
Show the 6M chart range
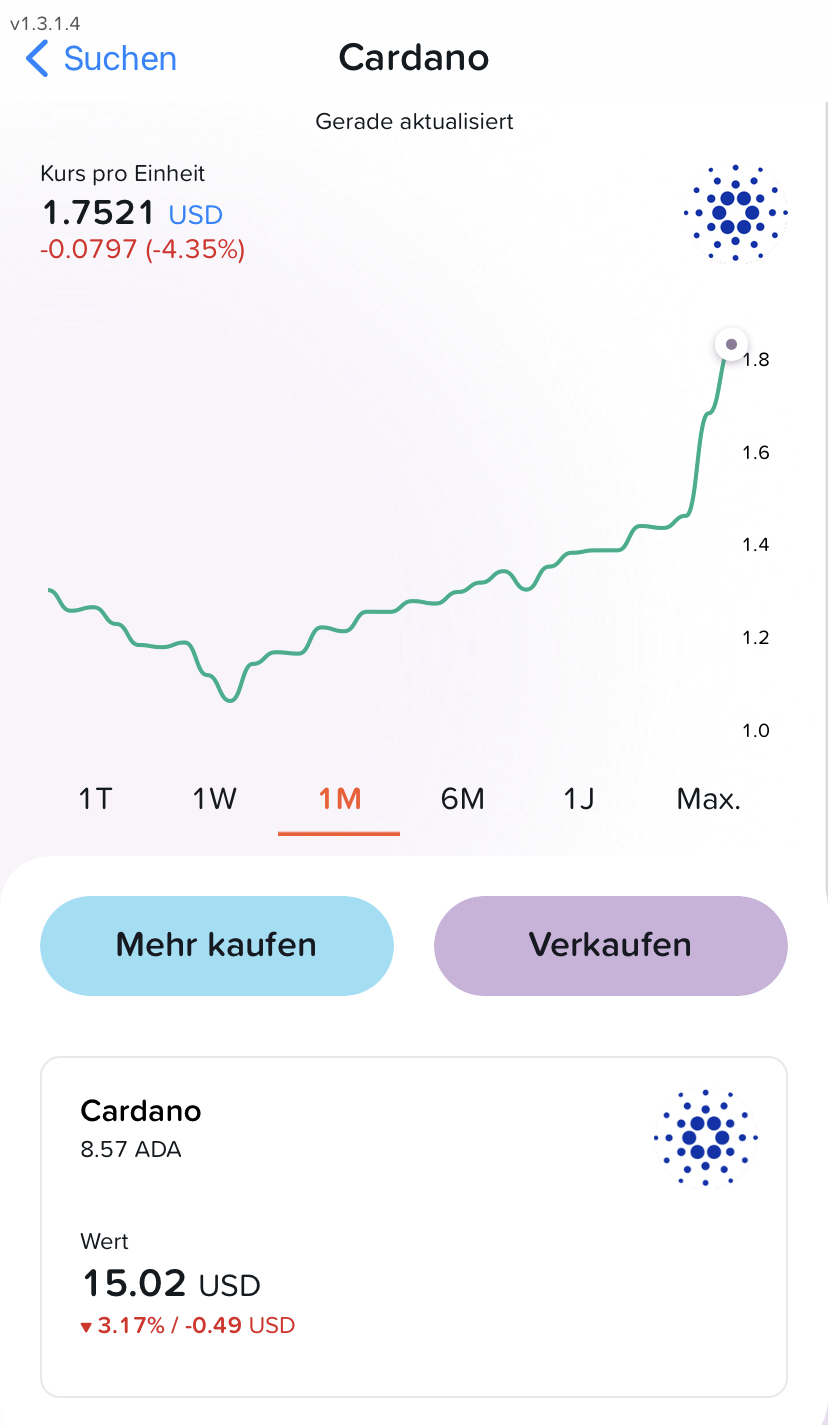pyautogui.click(x=462, y=799)
